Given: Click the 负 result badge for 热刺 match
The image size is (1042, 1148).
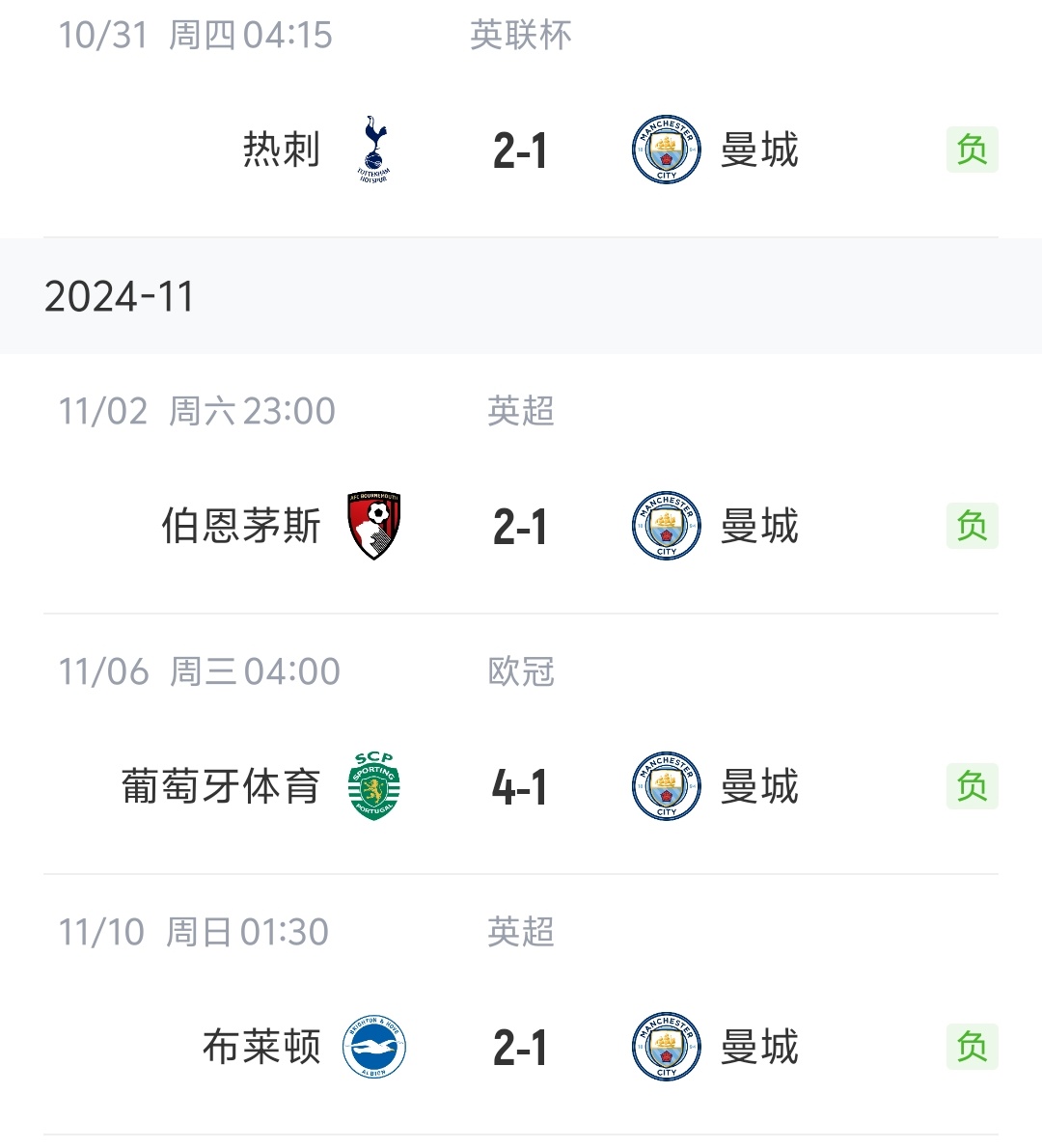Looking at the screenshot, I should pyautogui.click(x=972, y=150).
